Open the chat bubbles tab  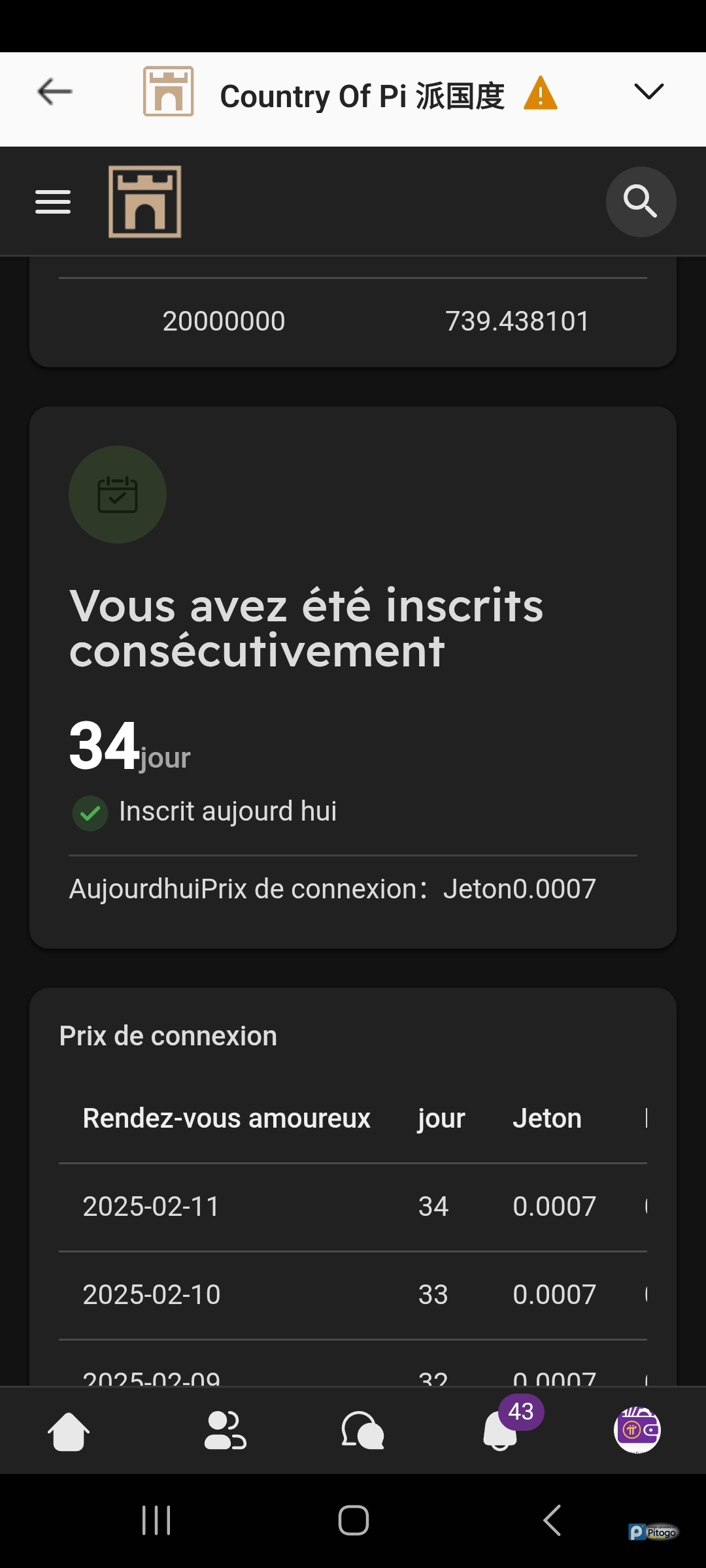[363, 1431]
